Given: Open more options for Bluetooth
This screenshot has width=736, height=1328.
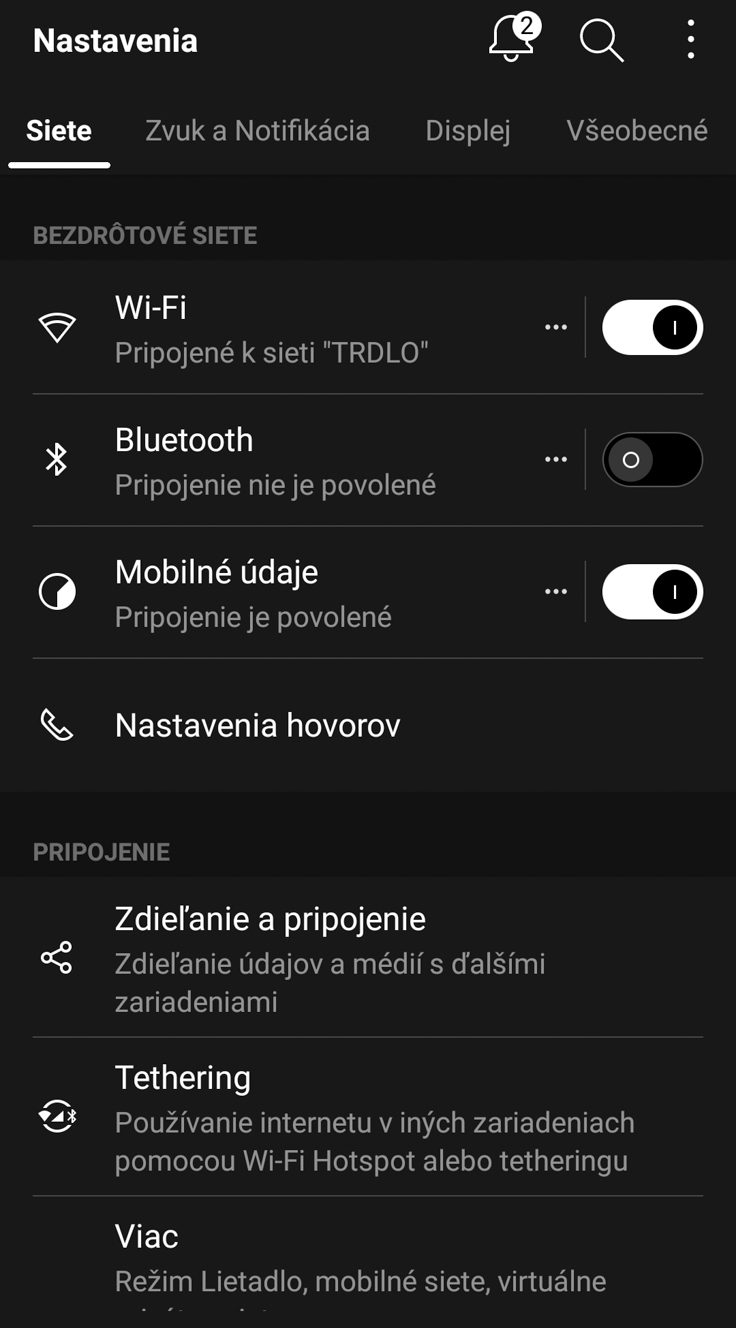Looking at the screenshot, I should (x=556, y=460).
